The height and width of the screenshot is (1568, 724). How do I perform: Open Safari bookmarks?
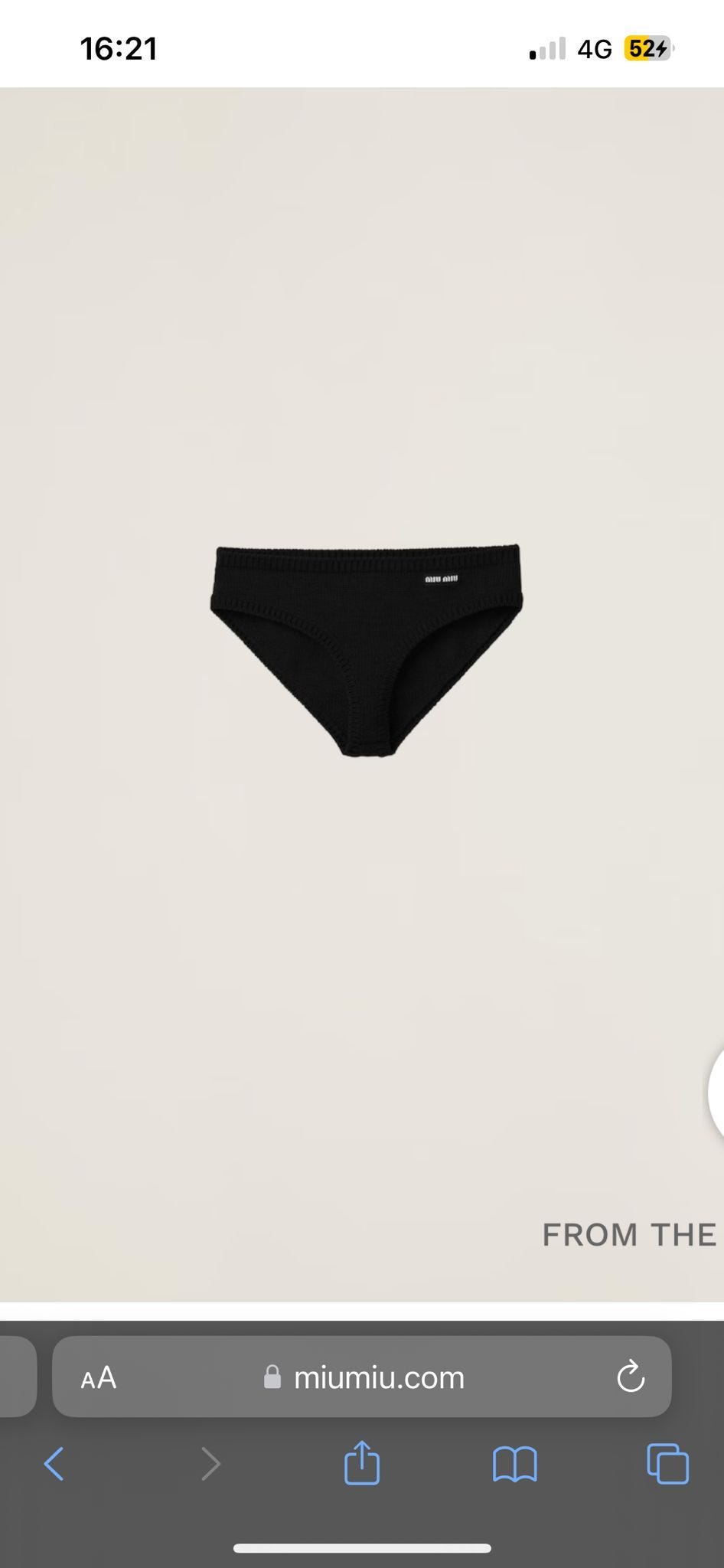click(514, 1464)
